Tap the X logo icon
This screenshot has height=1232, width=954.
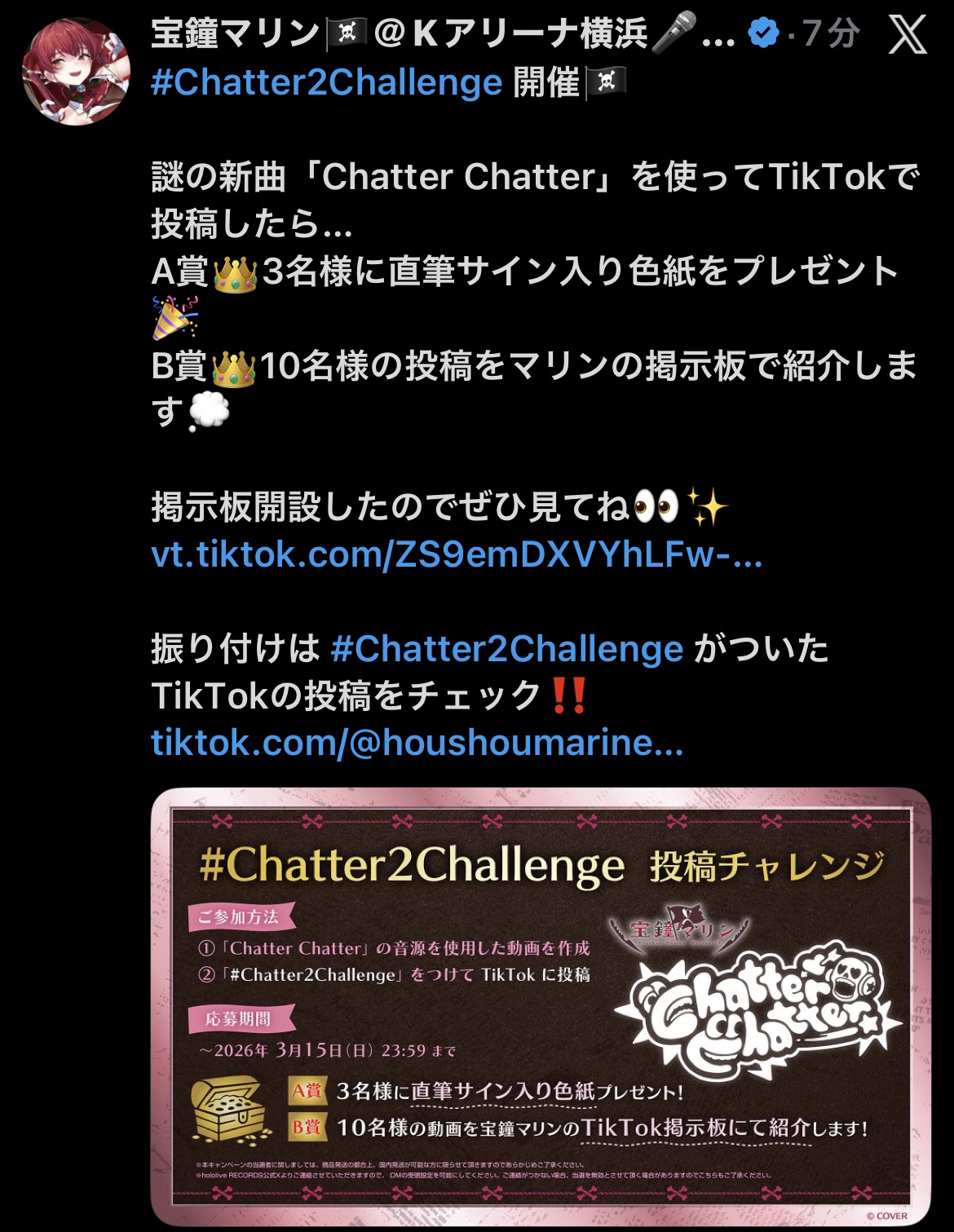[x=907, y=35]
